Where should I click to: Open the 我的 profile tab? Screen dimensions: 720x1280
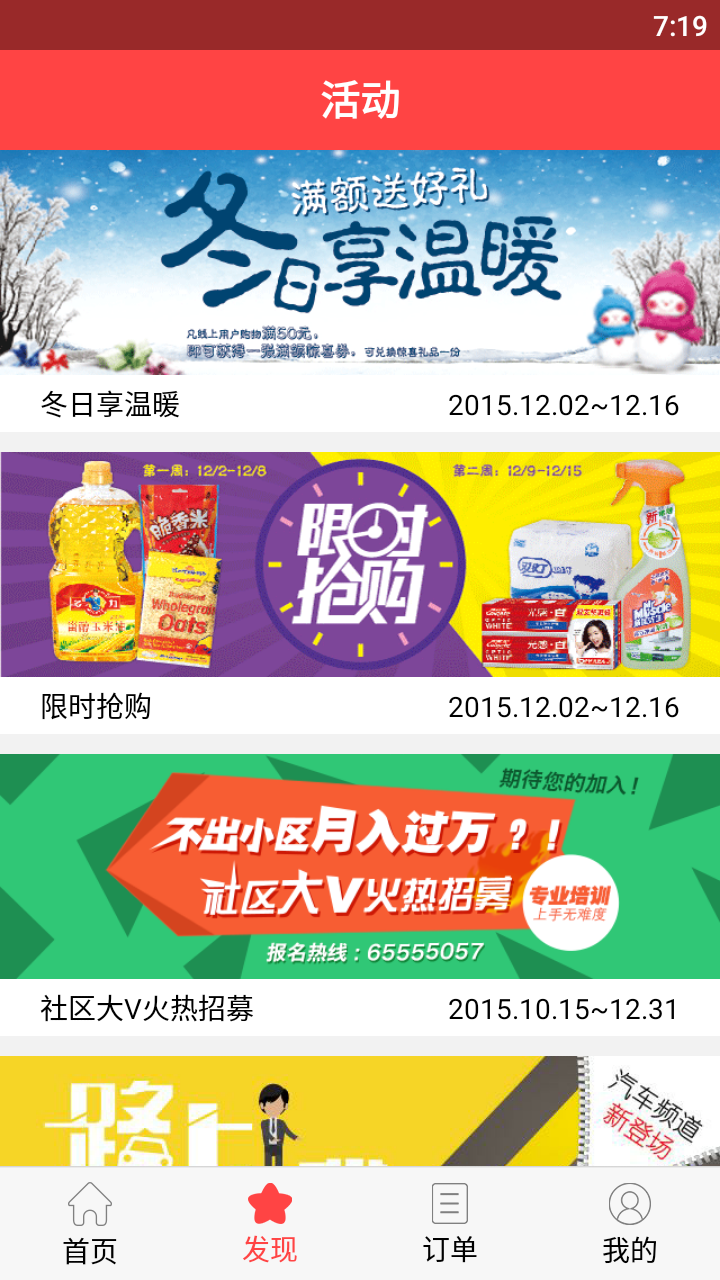point(630,1224)
